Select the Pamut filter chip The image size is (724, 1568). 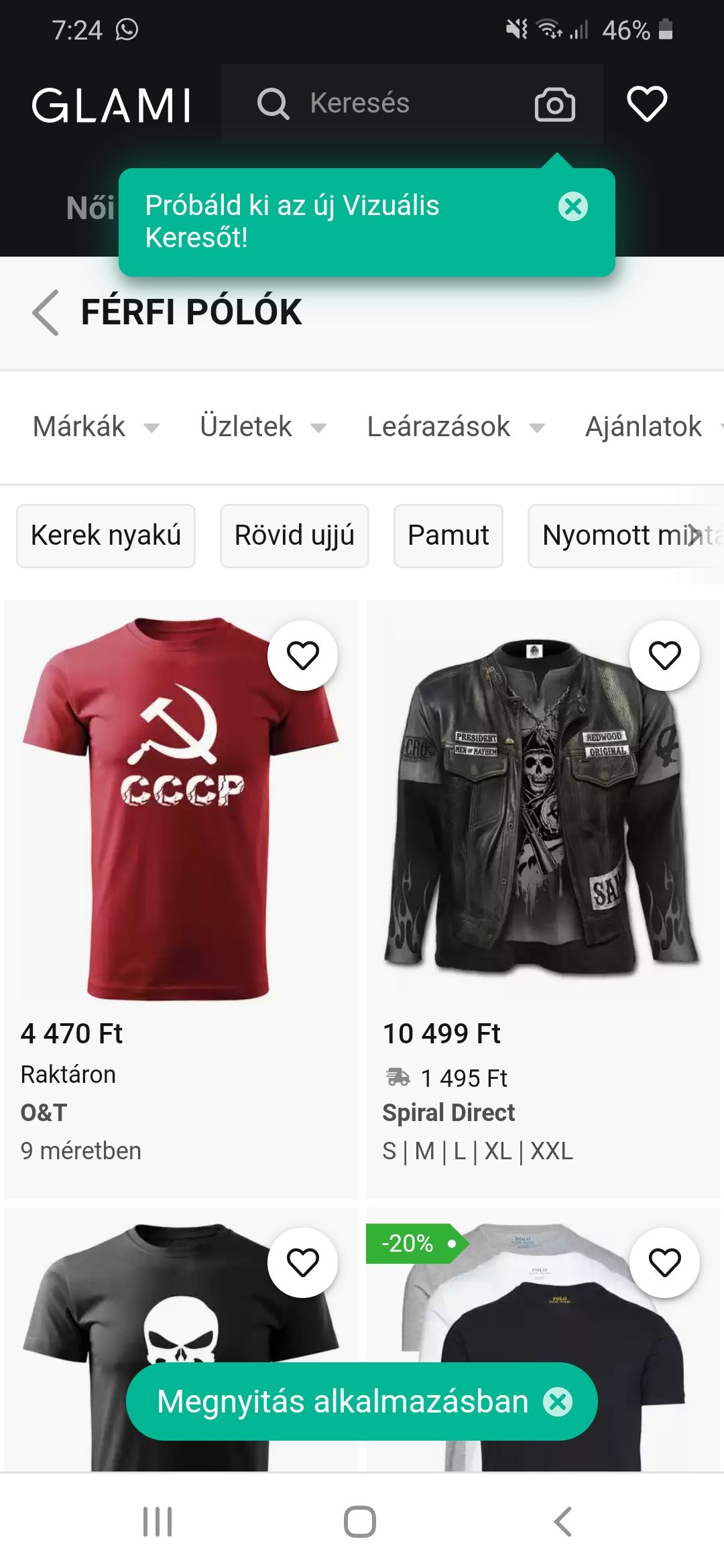[x=448, y=536]
